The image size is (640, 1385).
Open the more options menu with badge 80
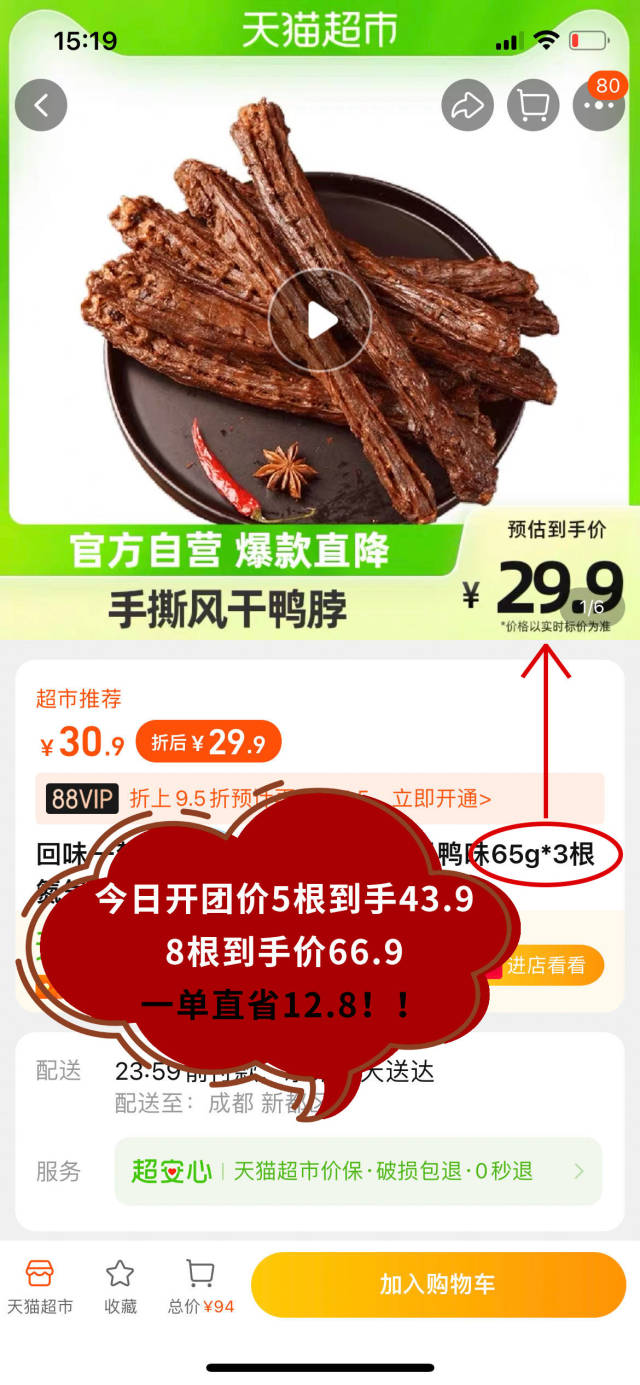pos(598,105)
